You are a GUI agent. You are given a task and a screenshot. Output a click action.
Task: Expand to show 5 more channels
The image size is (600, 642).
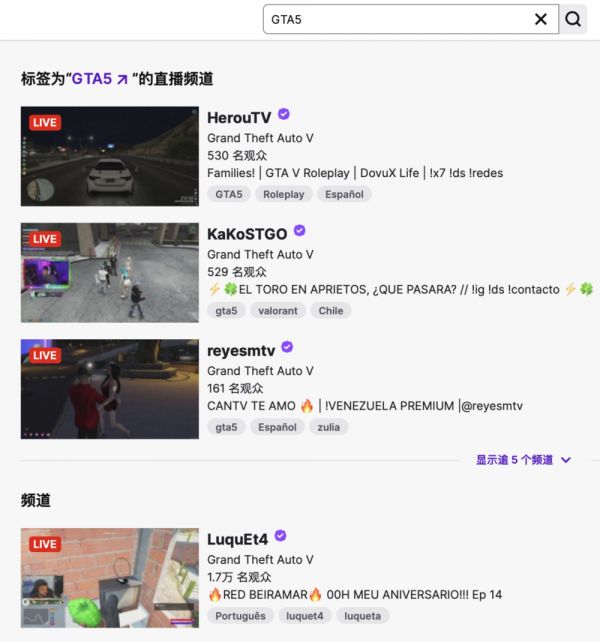(523, 460)
